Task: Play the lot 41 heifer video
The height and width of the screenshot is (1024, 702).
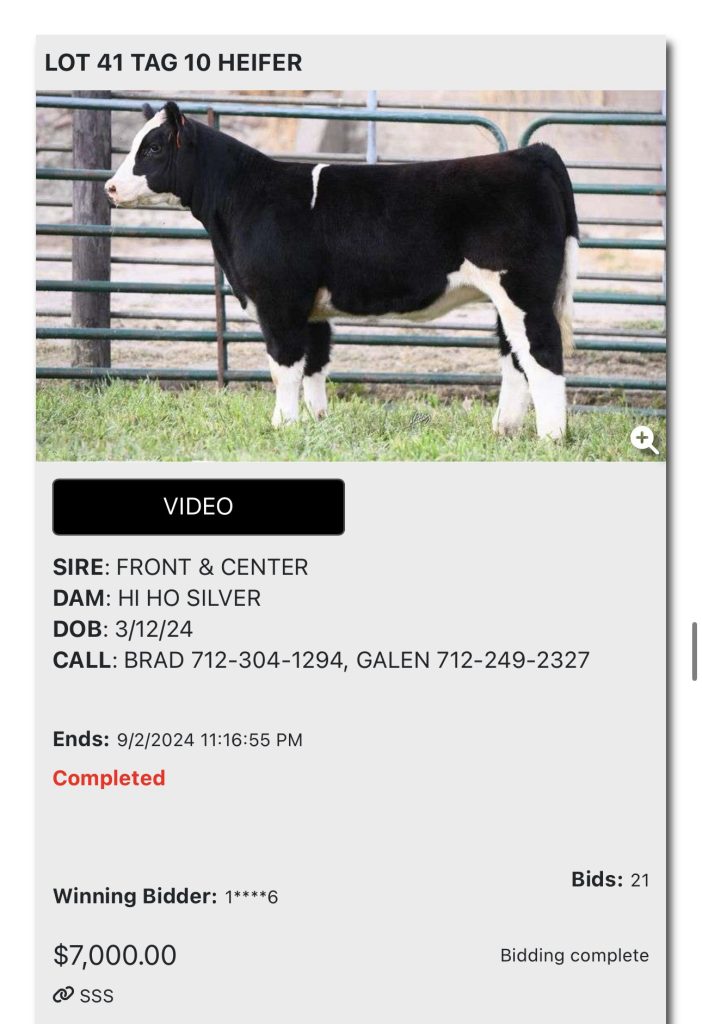Action: coord(198,507)
